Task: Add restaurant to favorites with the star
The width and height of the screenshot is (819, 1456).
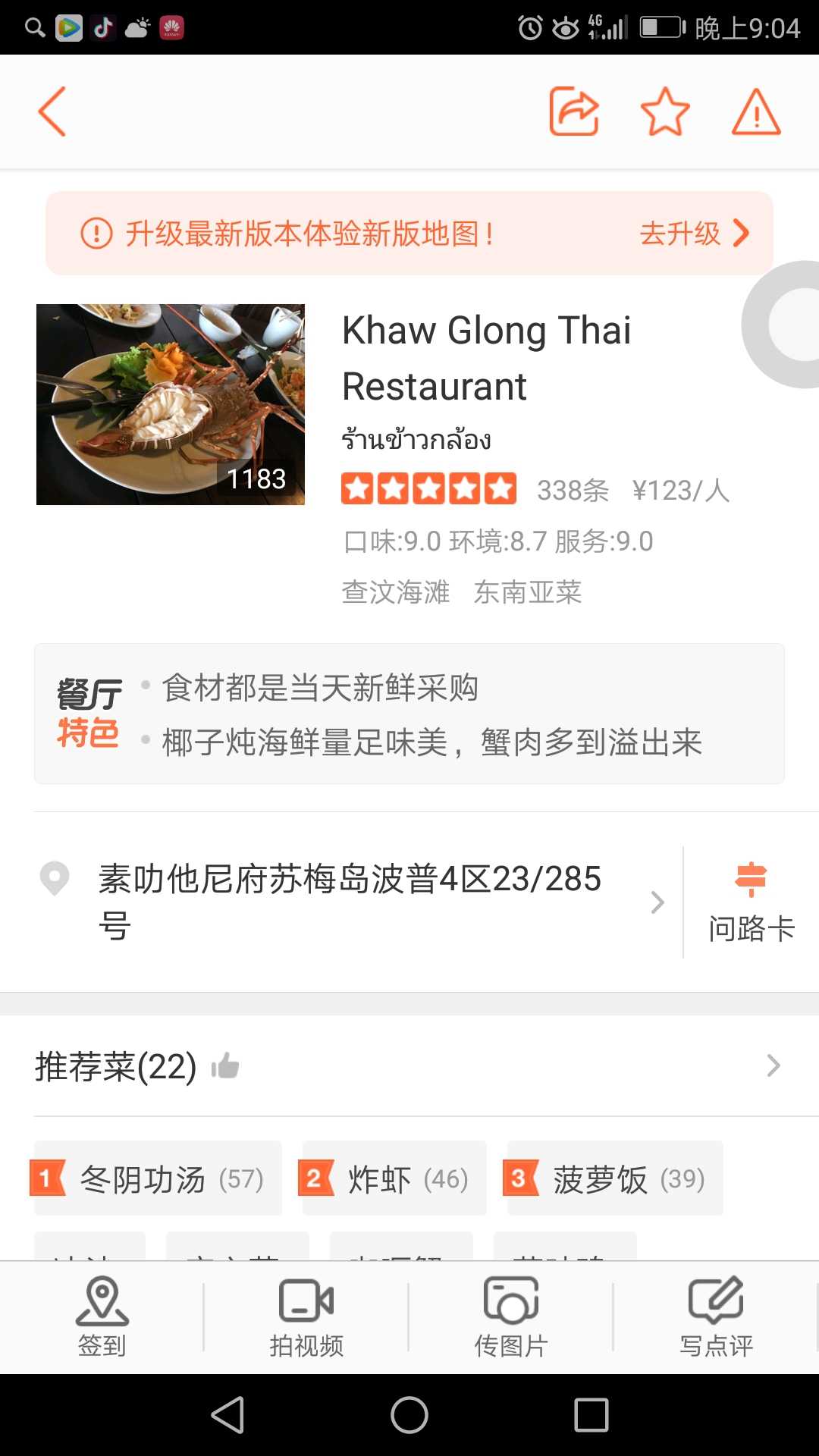Action: coord(665,111)
